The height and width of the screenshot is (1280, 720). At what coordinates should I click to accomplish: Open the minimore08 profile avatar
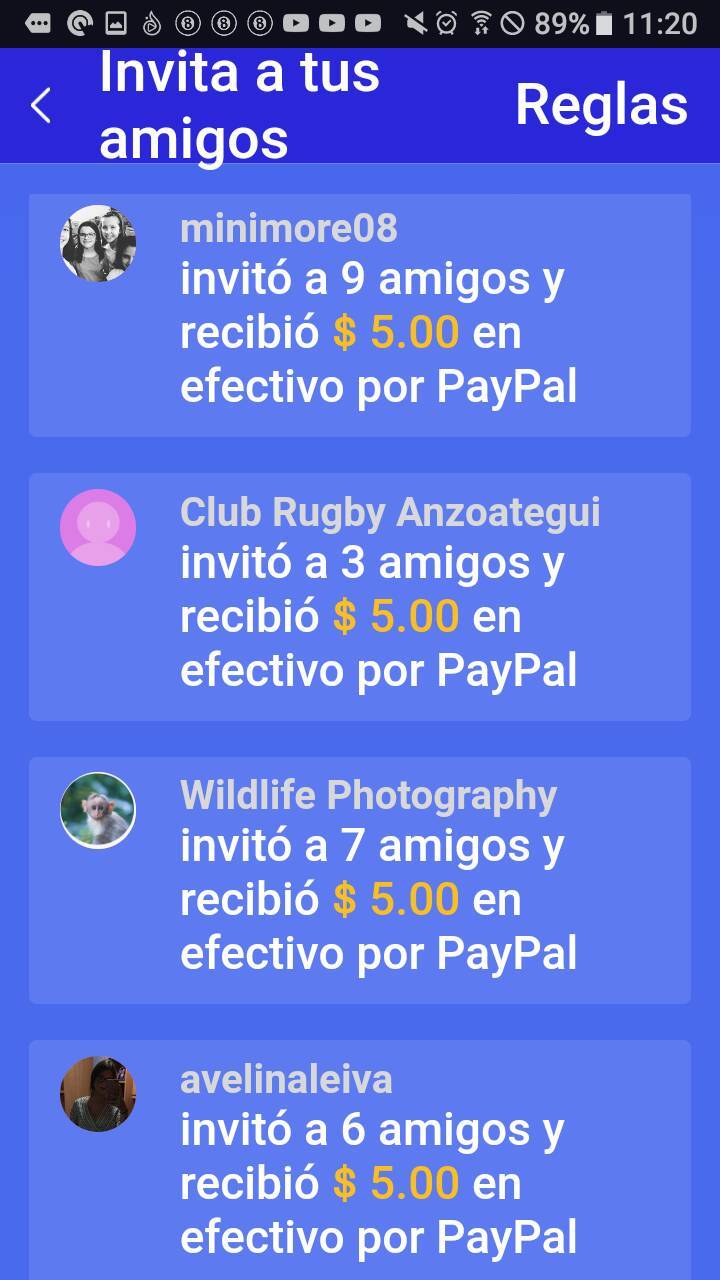97,242
